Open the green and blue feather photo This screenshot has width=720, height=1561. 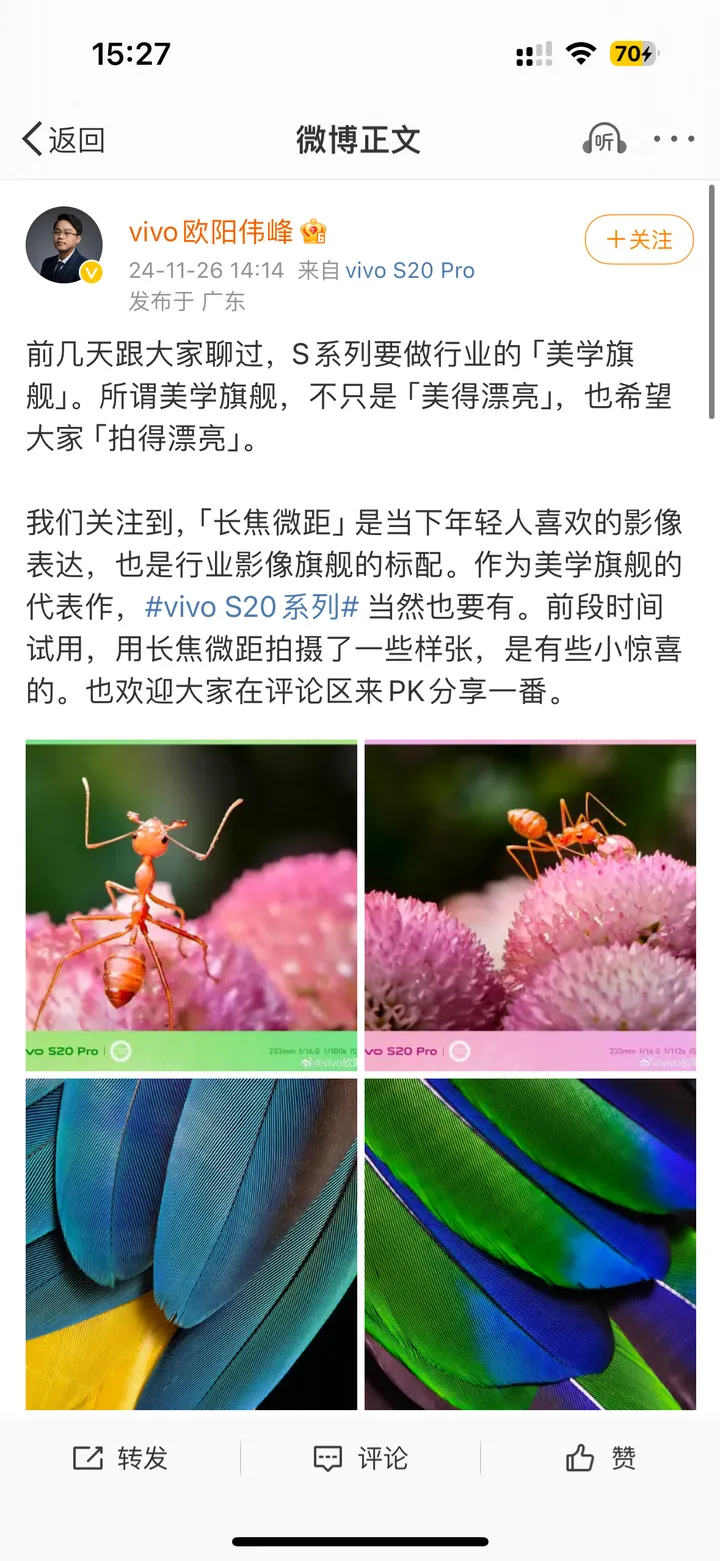pos(530,1244)
